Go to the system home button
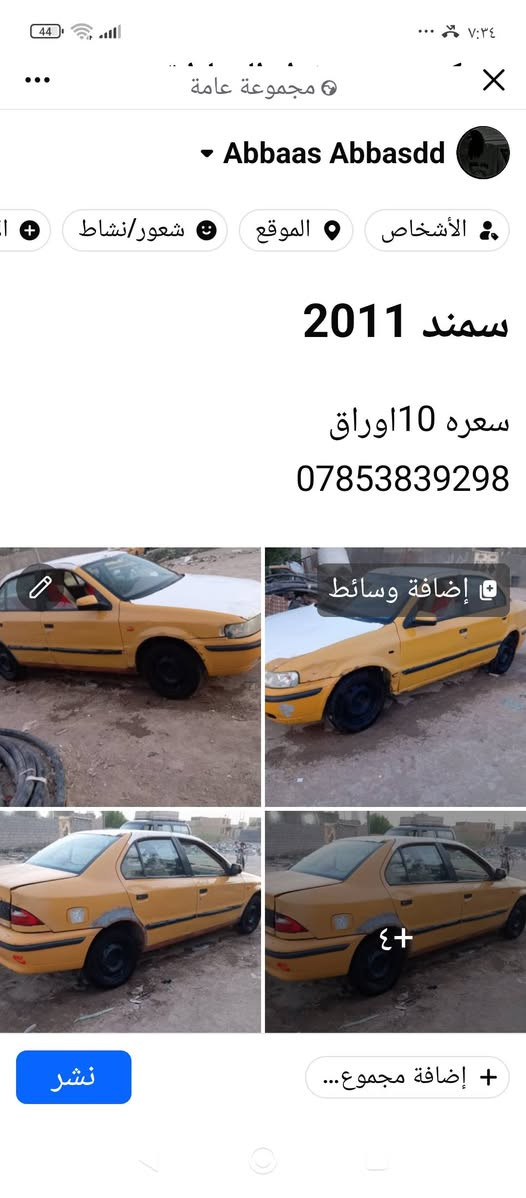The height and width of the screenshot is (1198, 526). 262,1161
